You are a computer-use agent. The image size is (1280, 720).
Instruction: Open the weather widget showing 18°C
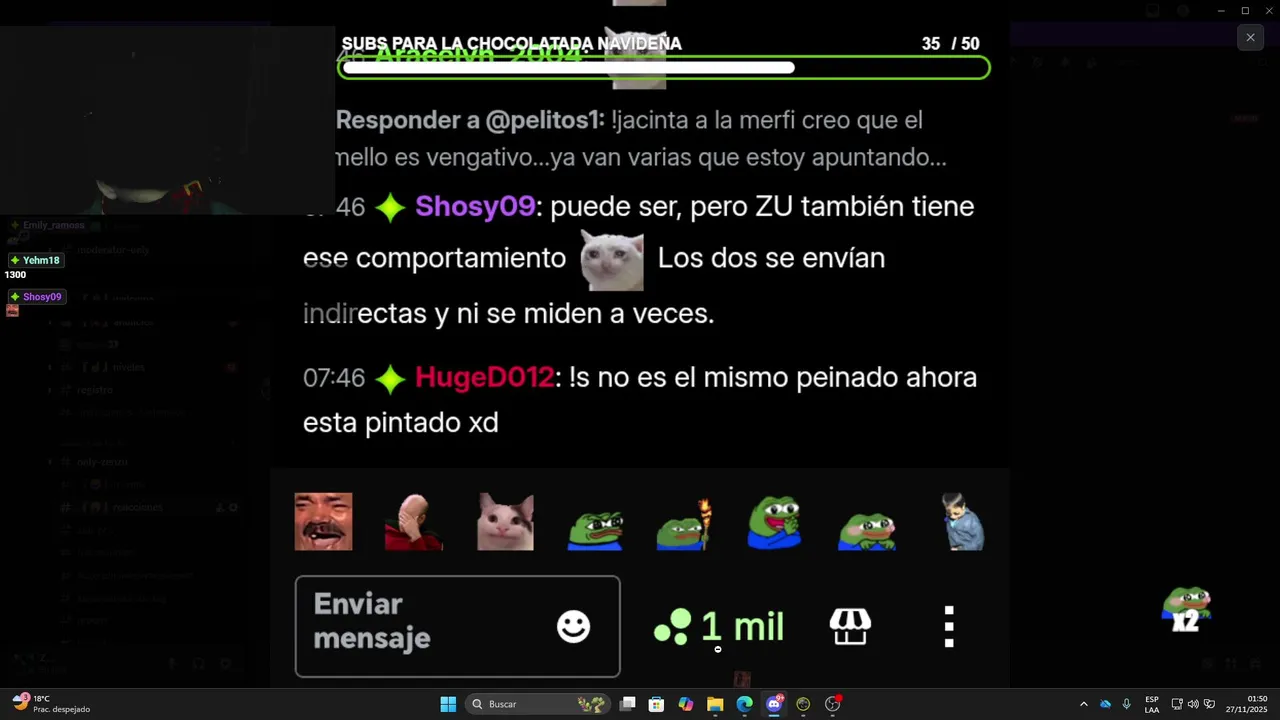click(50, 704)
